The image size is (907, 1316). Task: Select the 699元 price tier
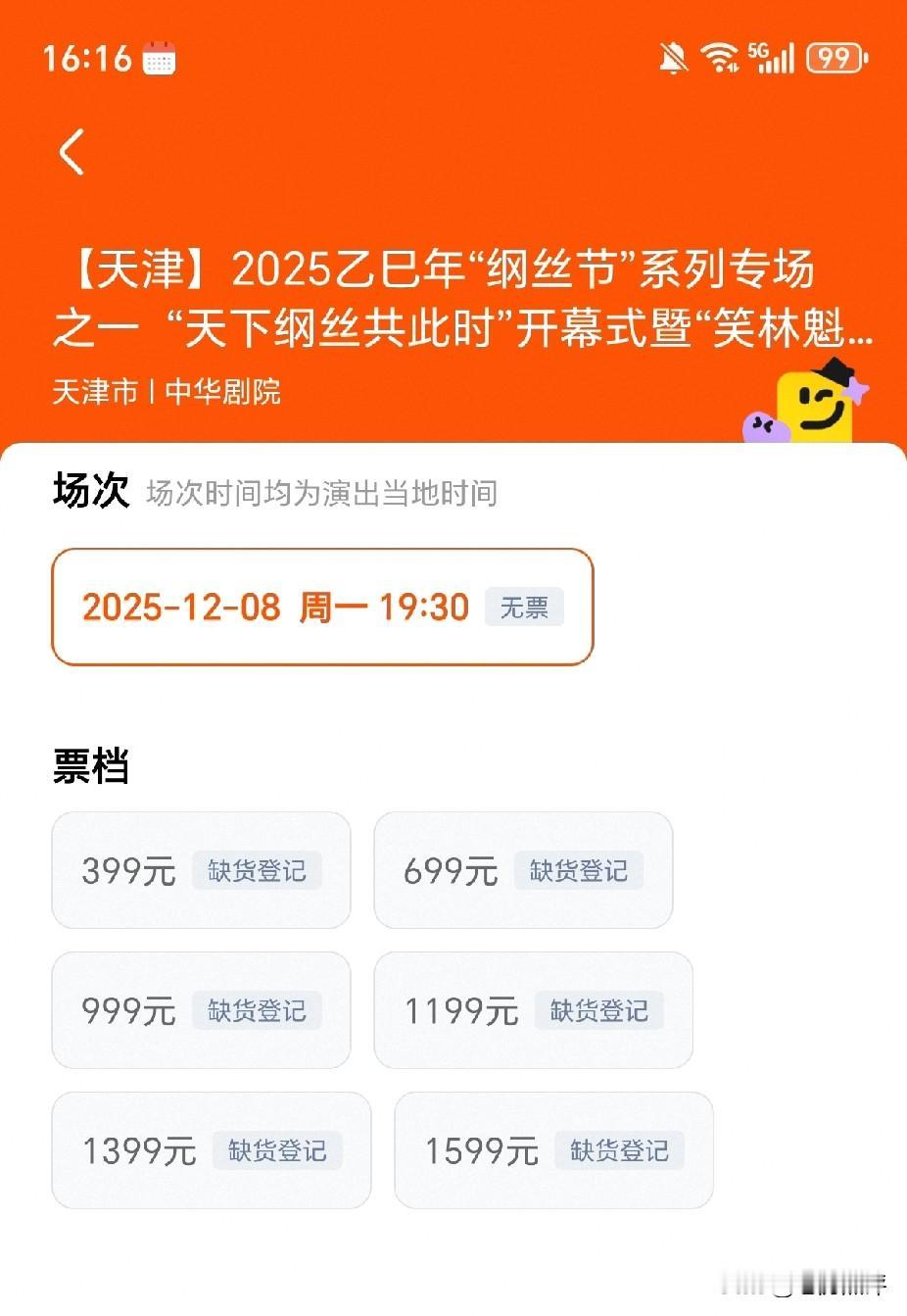[522, 870]
